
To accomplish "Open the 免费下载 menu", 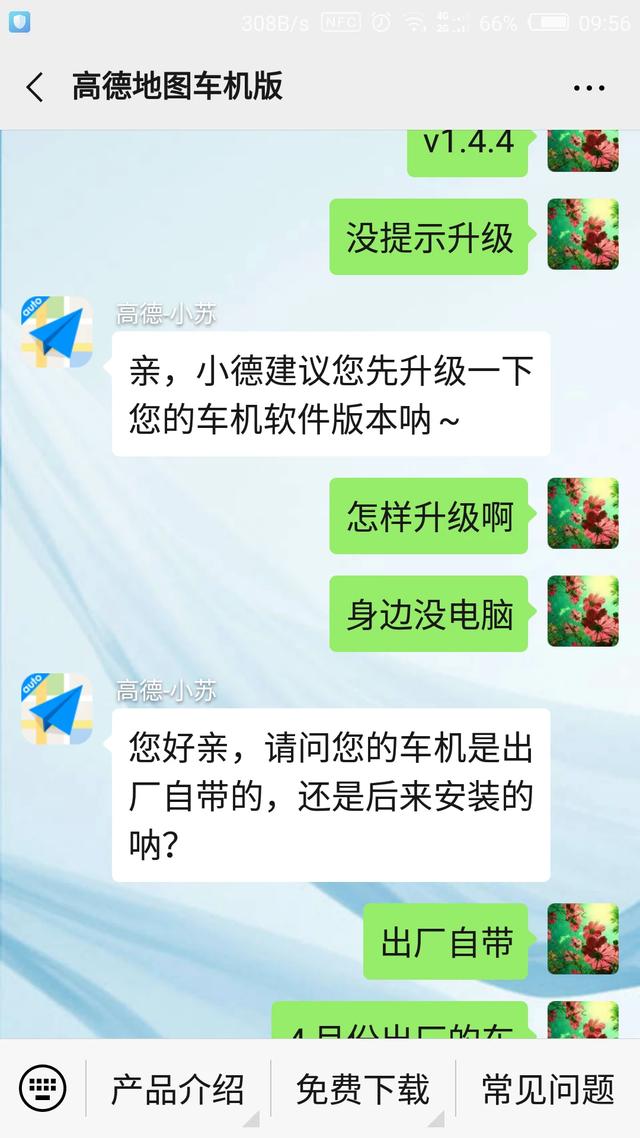I will tap(363, 1088).
